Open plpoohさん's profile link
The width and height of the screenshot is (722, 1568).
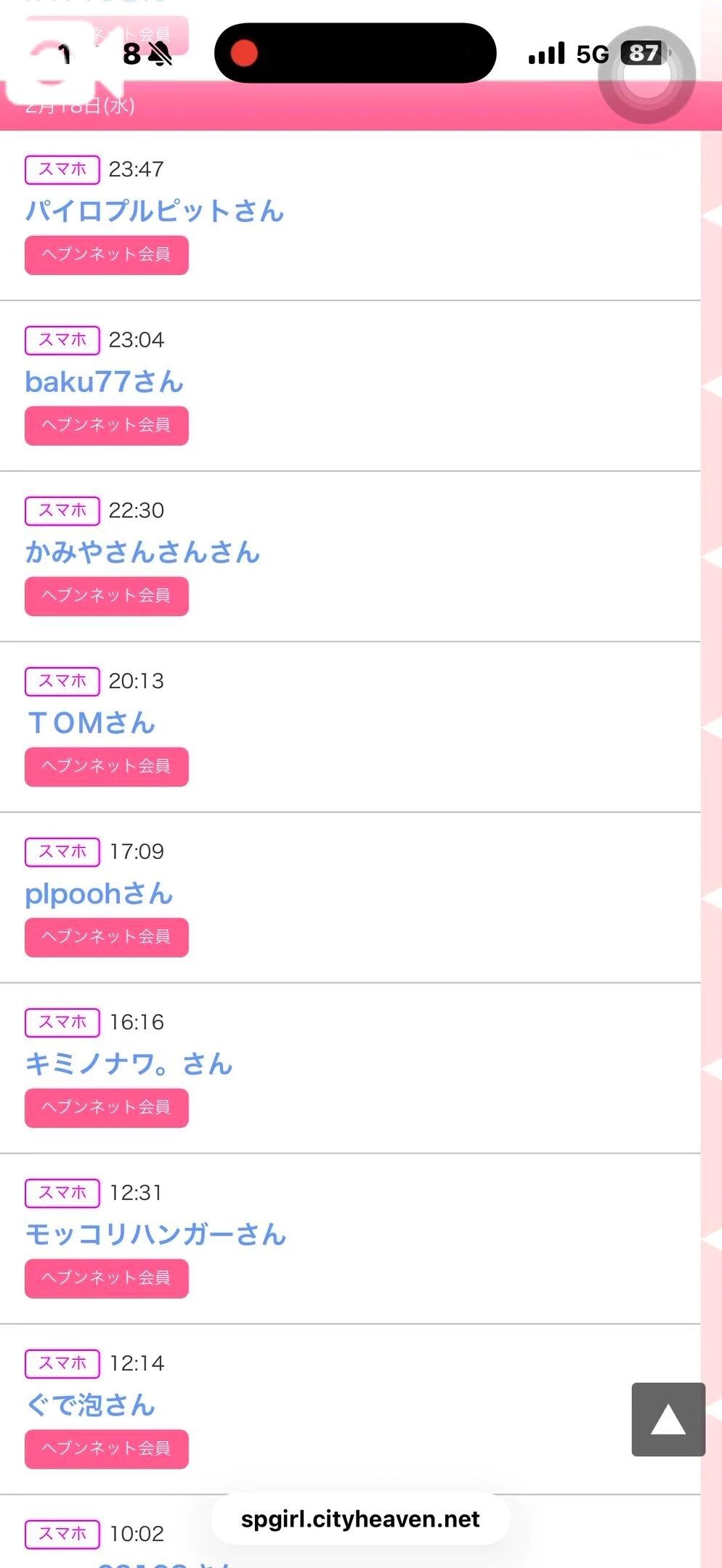click(x=99, y=894)
